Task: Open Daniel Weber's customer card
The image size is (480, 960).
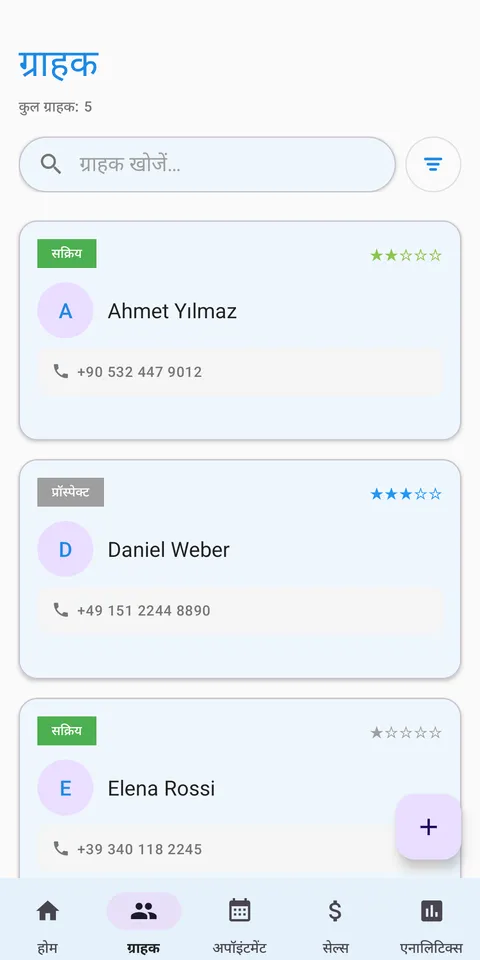Action: [x=240, y=569]
